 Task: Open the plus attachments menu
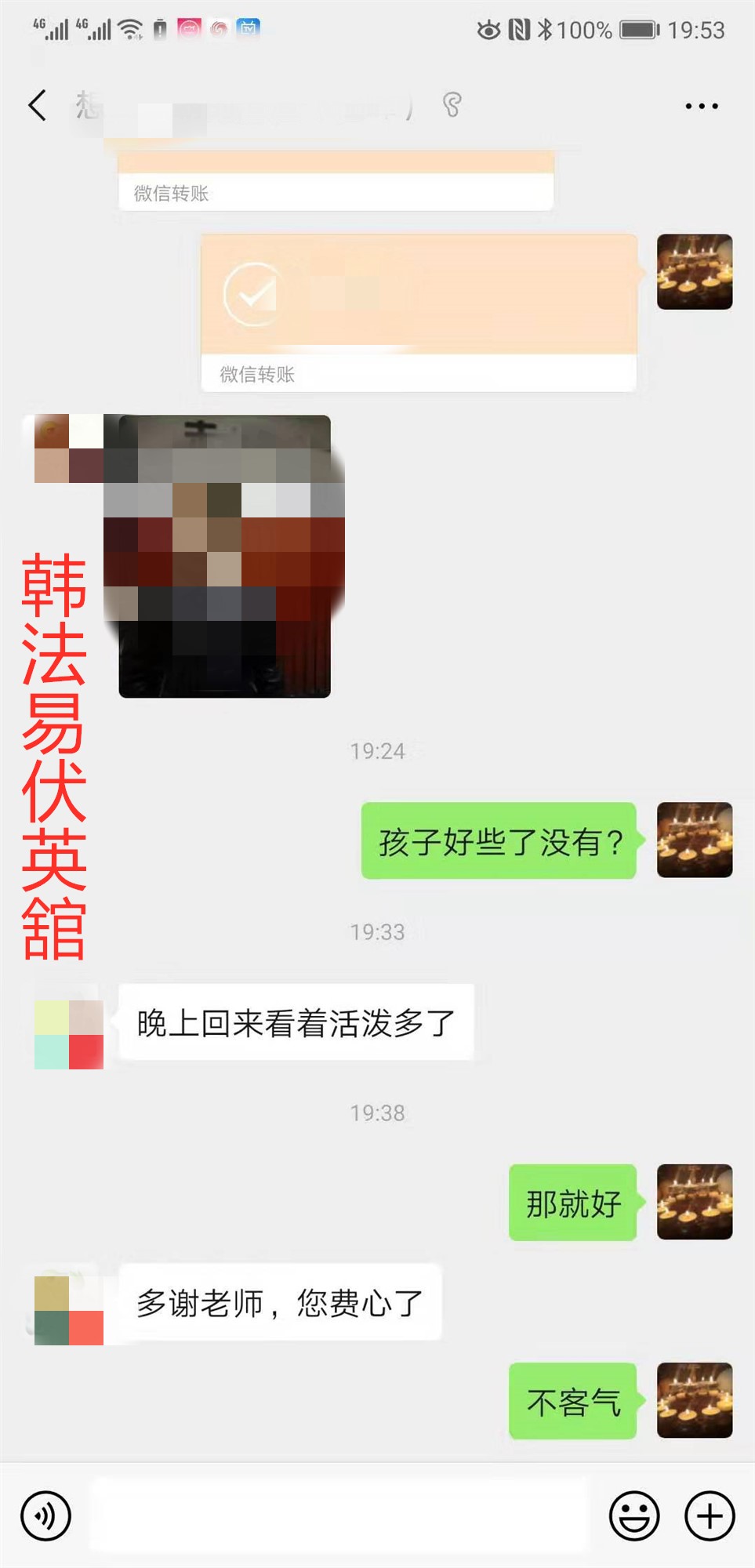(710, 1515)
